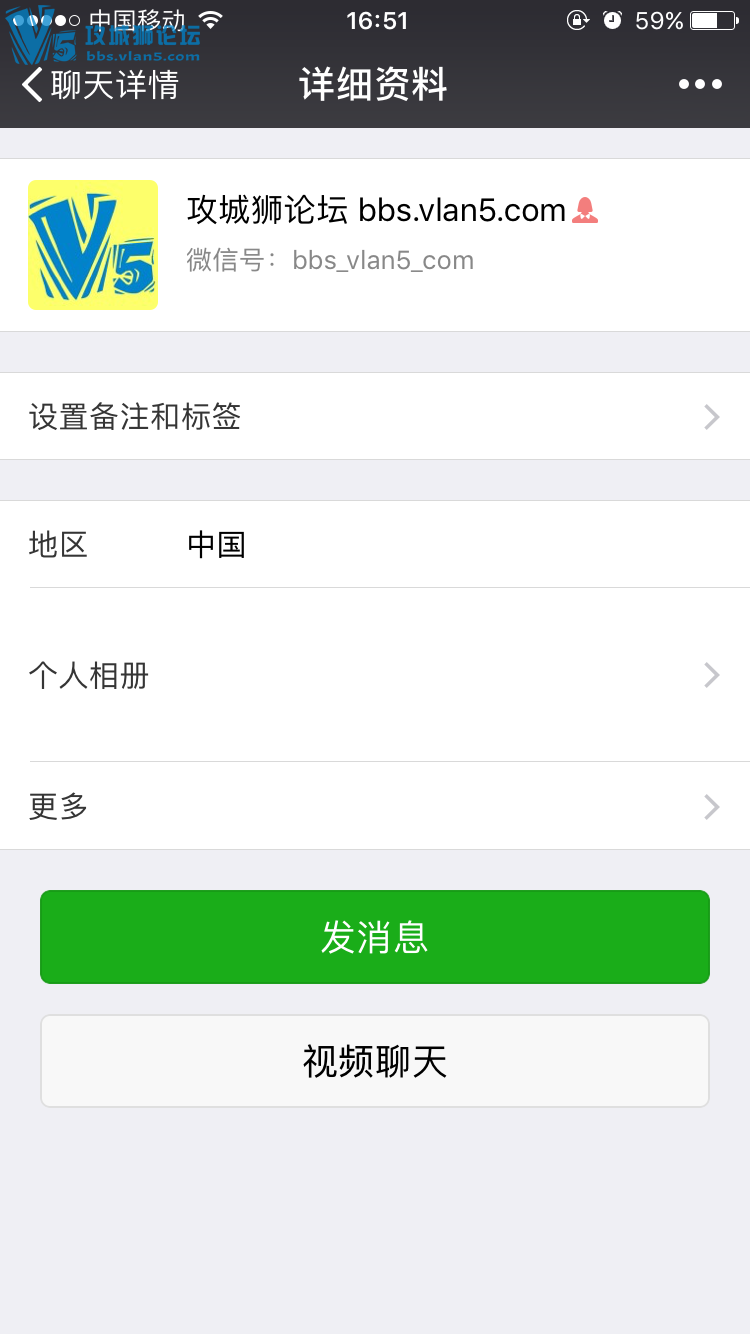View the contact's profile picture

point(93,245)
